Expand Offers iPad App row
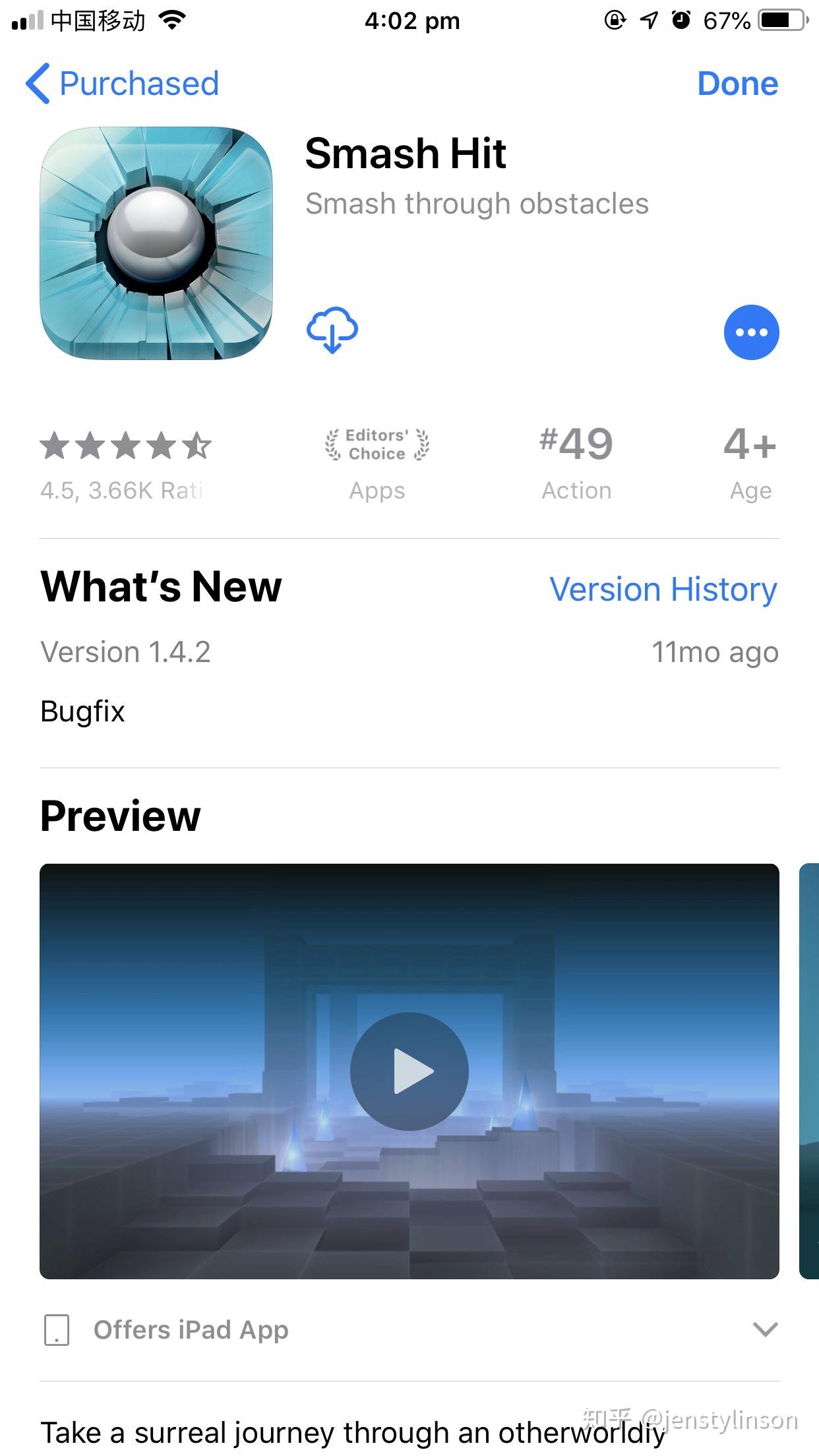819x1456 pixels. 765,1329
